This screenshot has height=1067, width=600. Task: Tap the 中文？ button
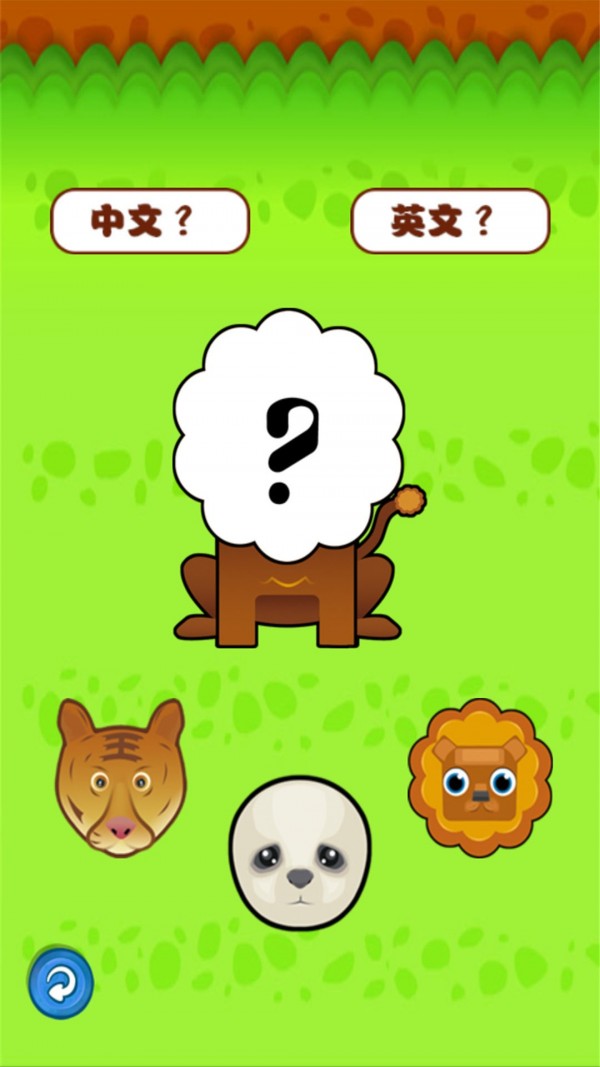(x=150, y=221)
